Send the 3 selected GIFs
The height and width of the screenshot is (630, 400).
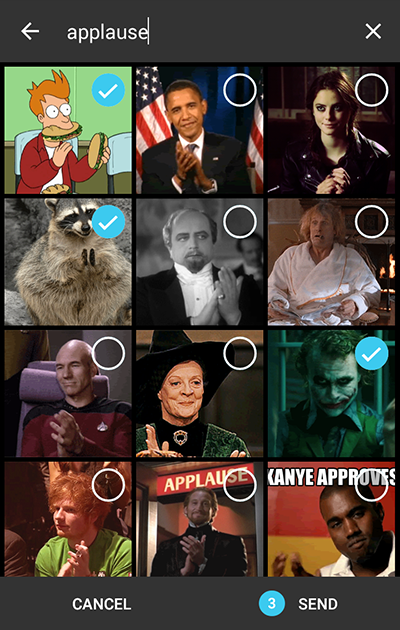pyautogui.click(x=299, y=604)
